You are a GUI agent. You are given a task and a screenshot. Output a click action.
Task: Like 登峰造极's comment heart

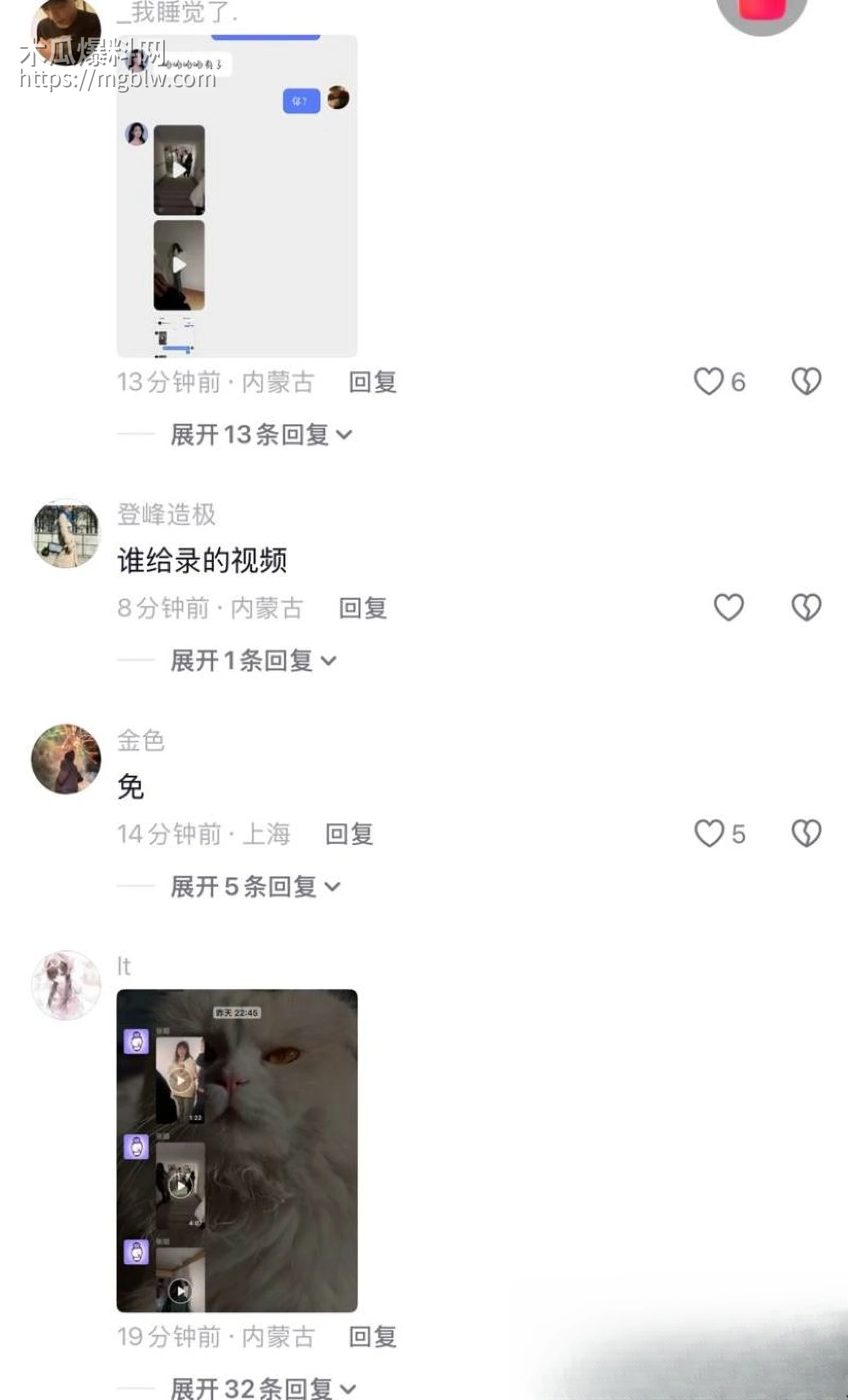(729, 607)
